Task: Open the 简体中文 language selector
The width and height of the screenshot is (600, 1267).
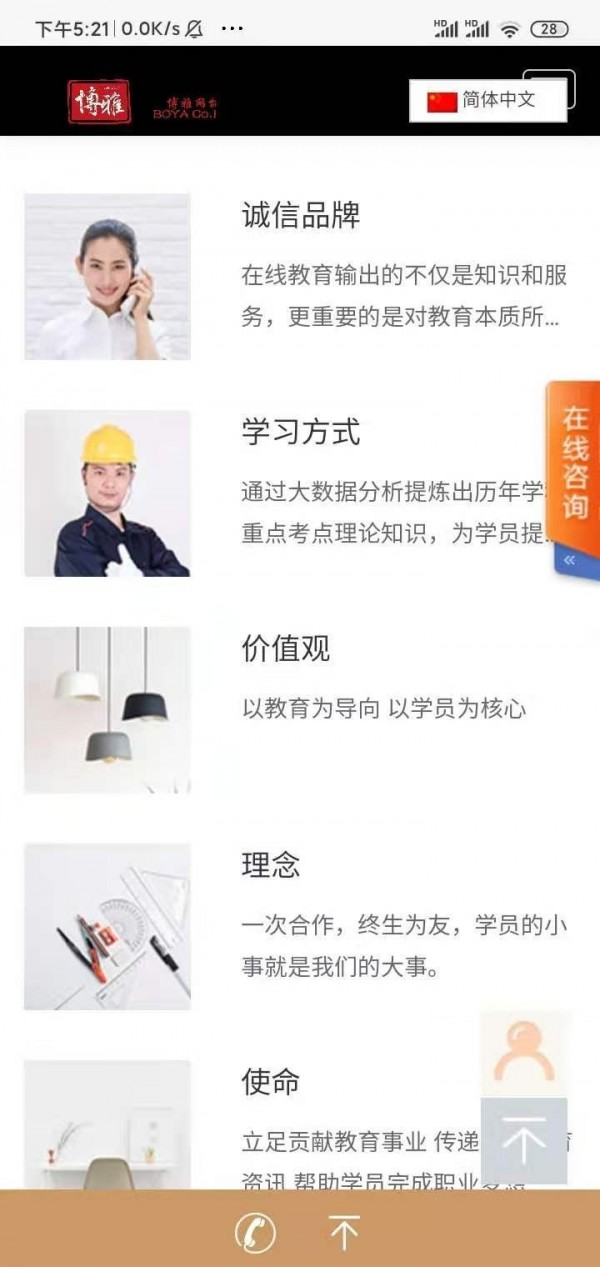Action: pos(488,100)
